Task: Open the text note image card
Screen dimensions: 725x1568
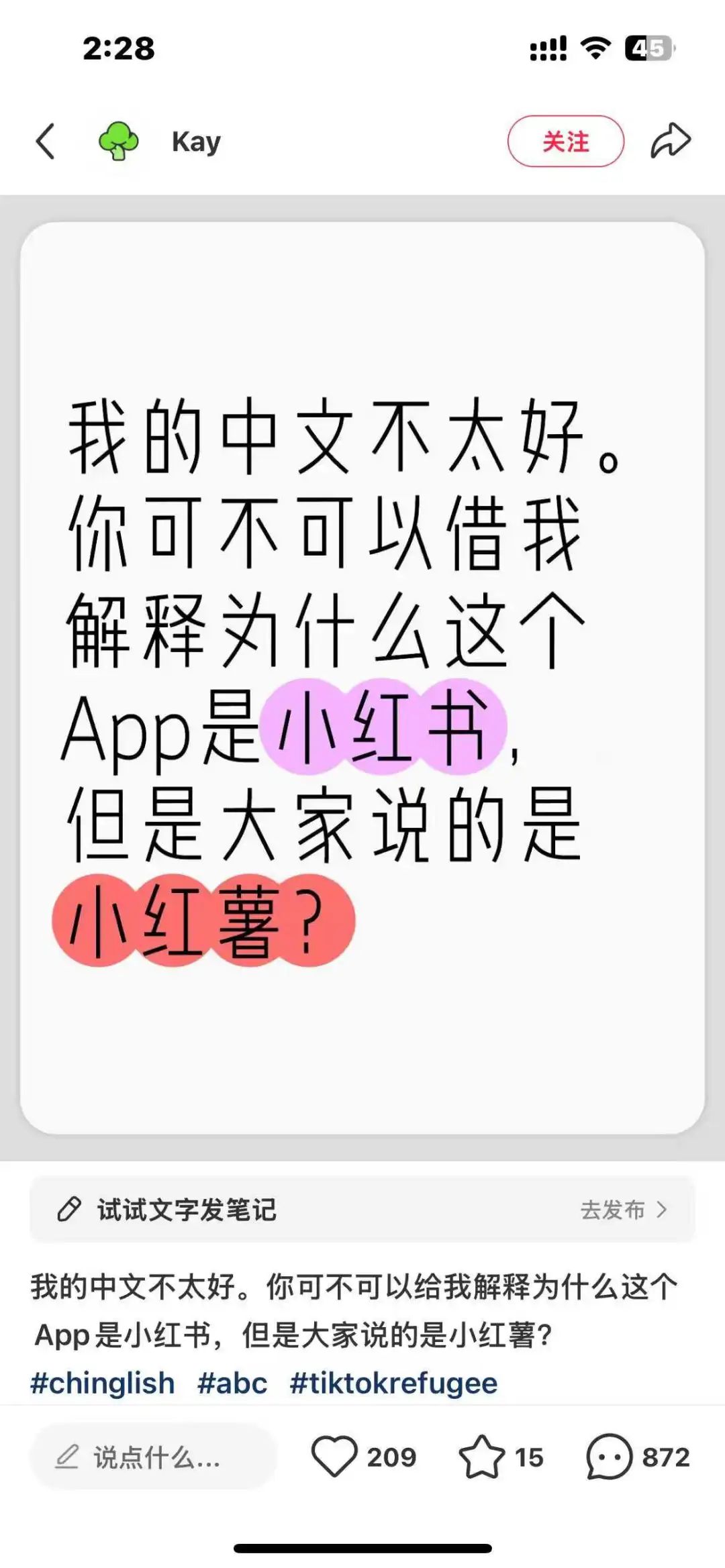Action: (x=362, y=678)
